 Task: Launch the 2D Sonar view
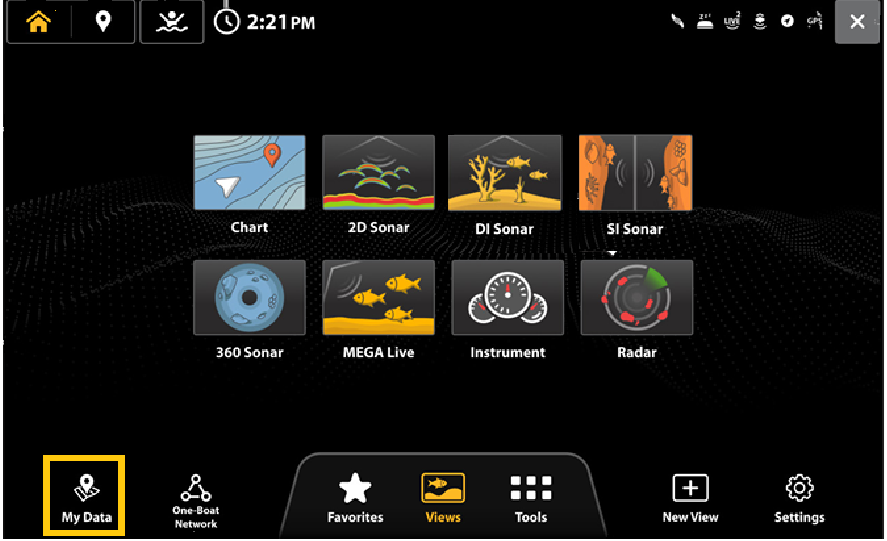pyautogui.click(x=378, y=173)
